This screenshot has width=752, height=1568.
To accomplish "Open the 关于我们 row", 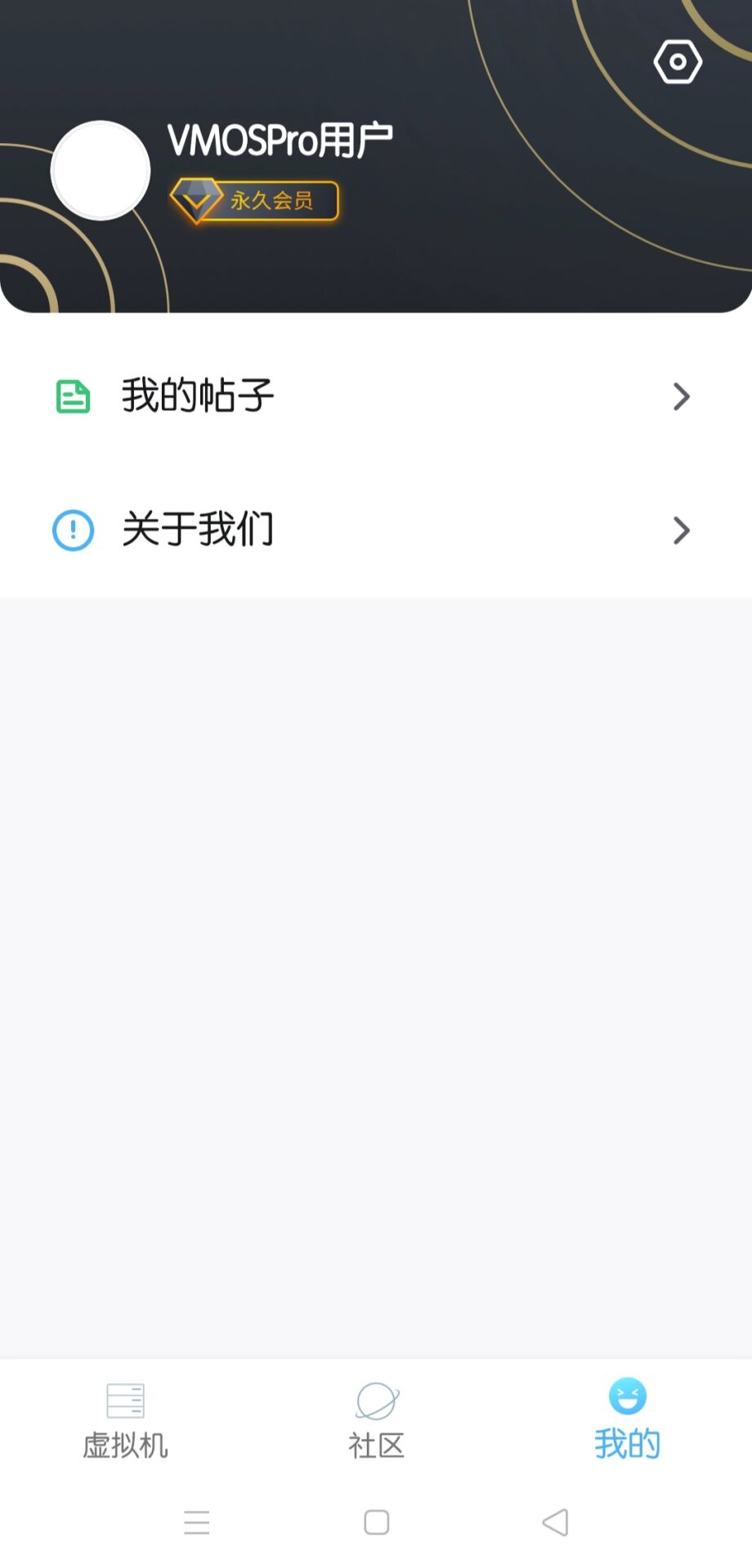I will (x=375, y=530).
